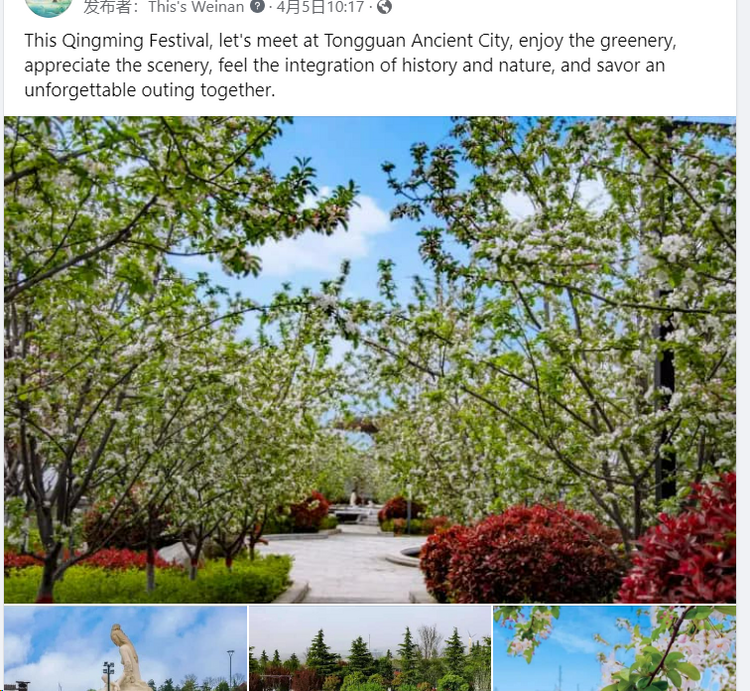Open the large blossom tree path photo
The image size is (750, 691).
369,359
